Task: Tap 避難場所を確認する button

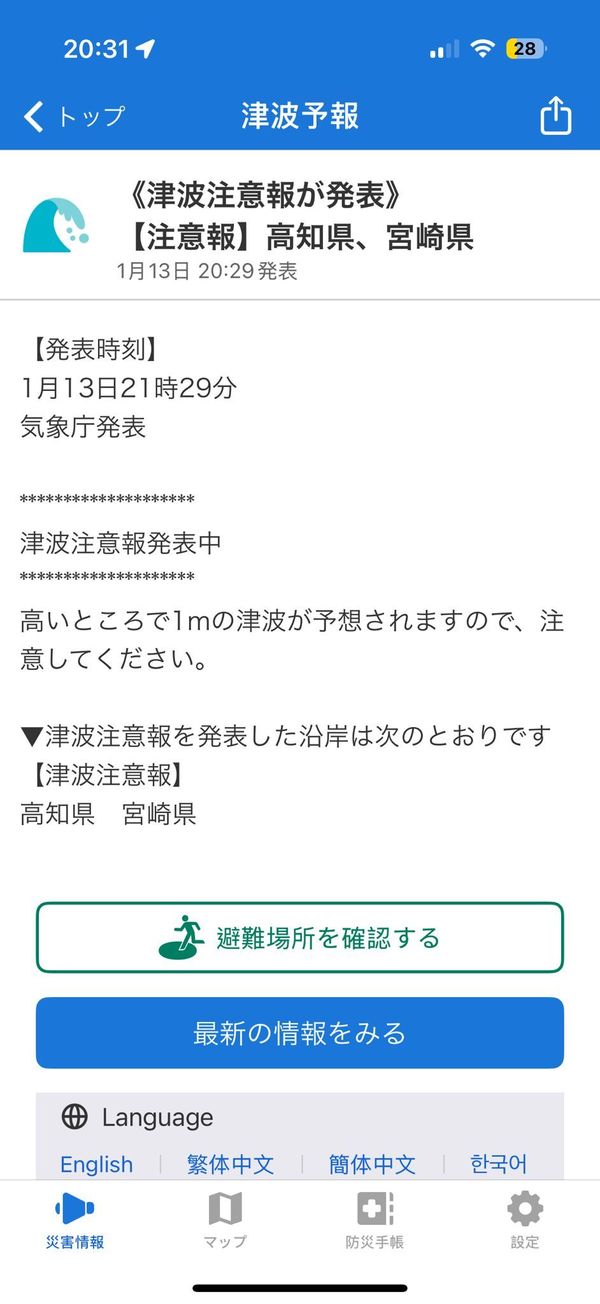Action: (300, 937)
